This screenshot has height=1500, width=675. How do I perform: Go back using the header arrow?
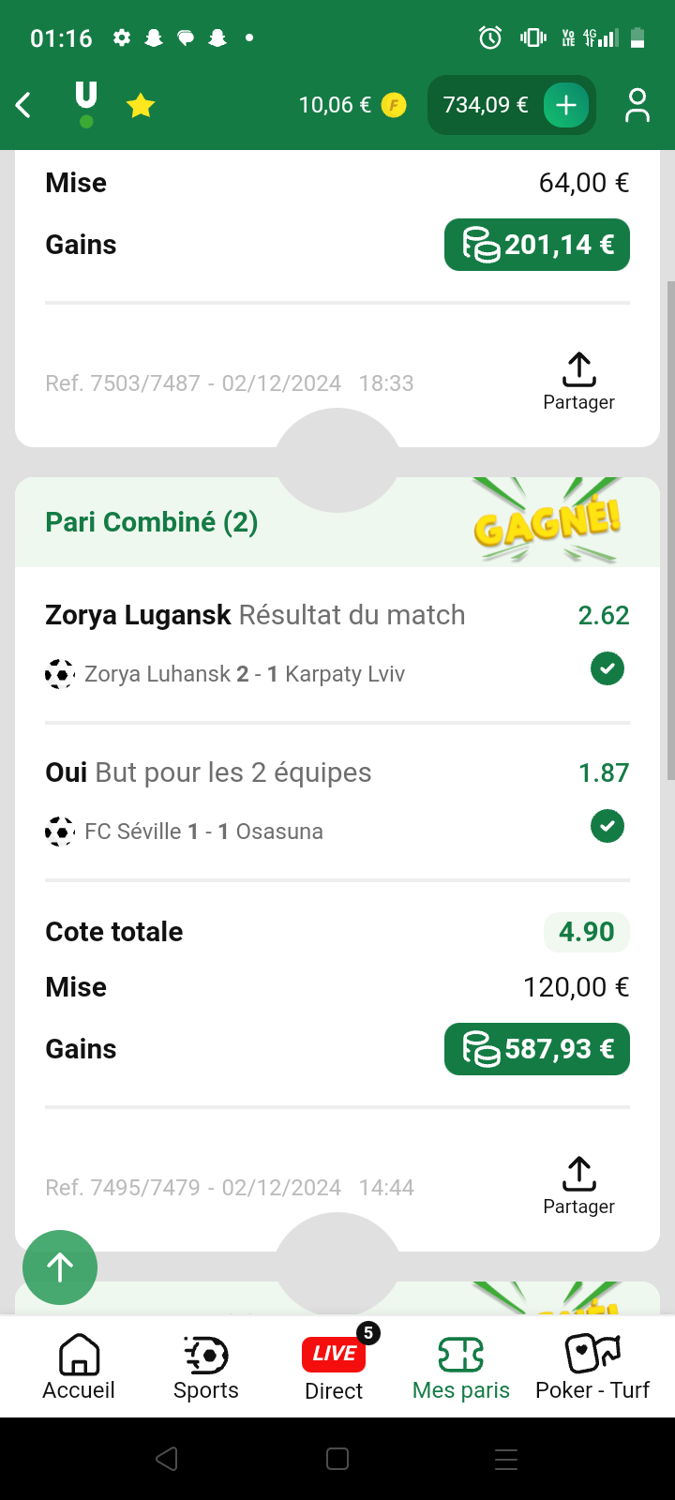click(24, 105)
